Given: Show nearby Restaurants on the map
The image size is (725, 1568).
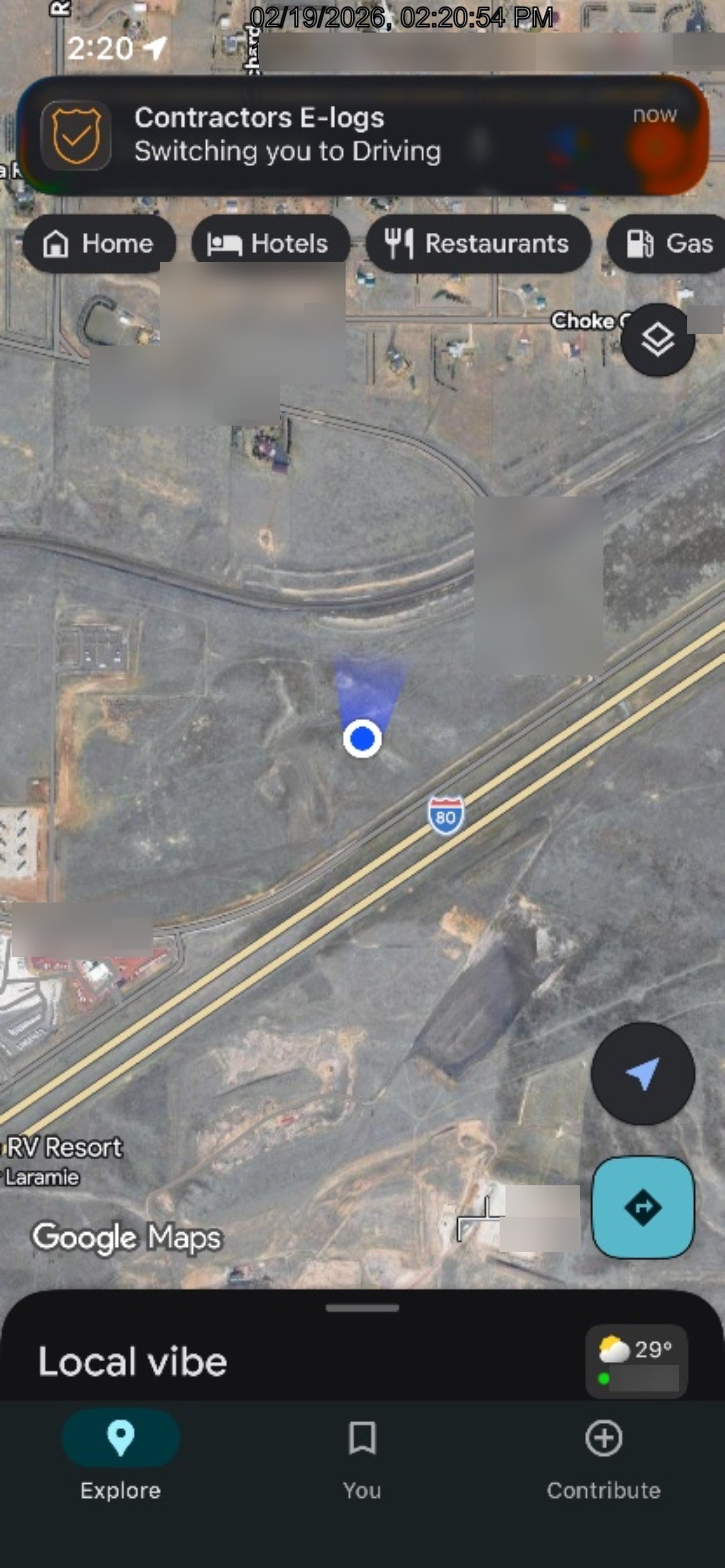Looking at the screenshot, I should (478, 243).
